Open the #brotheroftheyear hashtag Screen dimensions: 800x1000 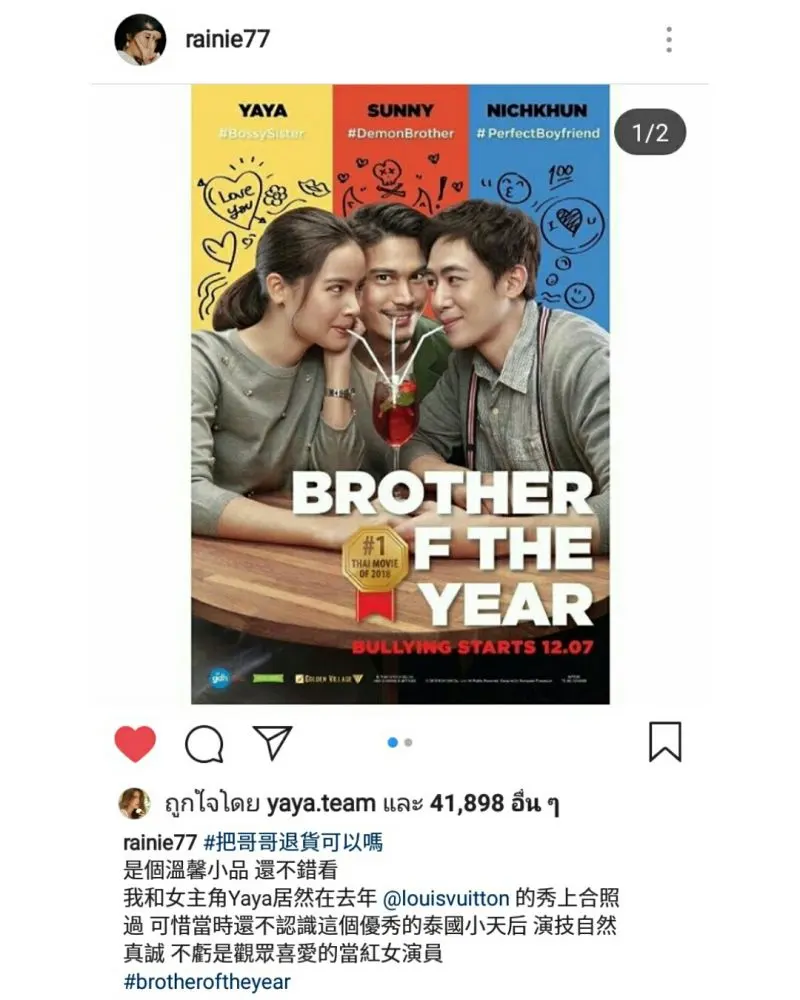206,981
